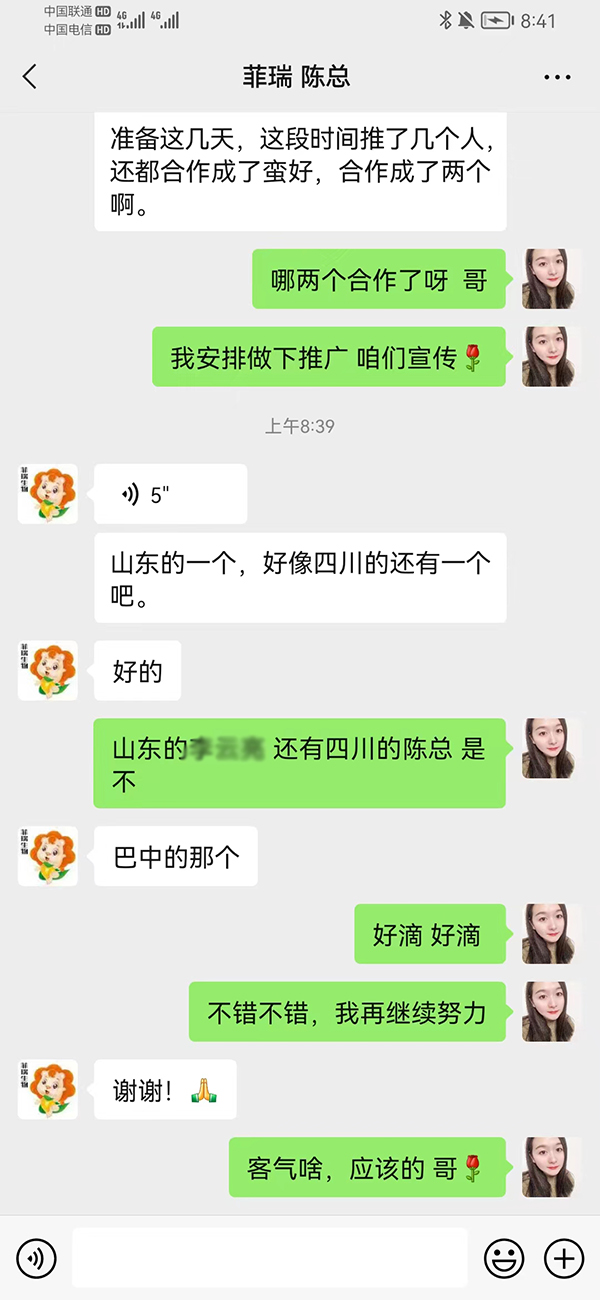Play the 5-second voice message
Screen dimensions: 600x1300
click(170, 494)
